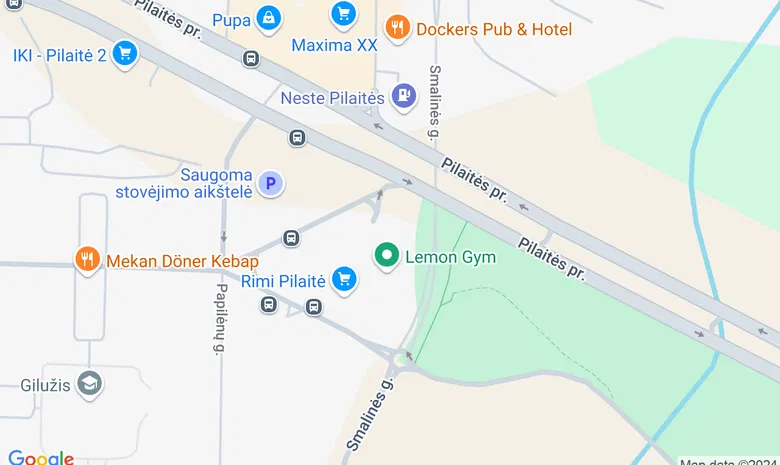Tap the Pupa shopping marker

click(268, 18)
